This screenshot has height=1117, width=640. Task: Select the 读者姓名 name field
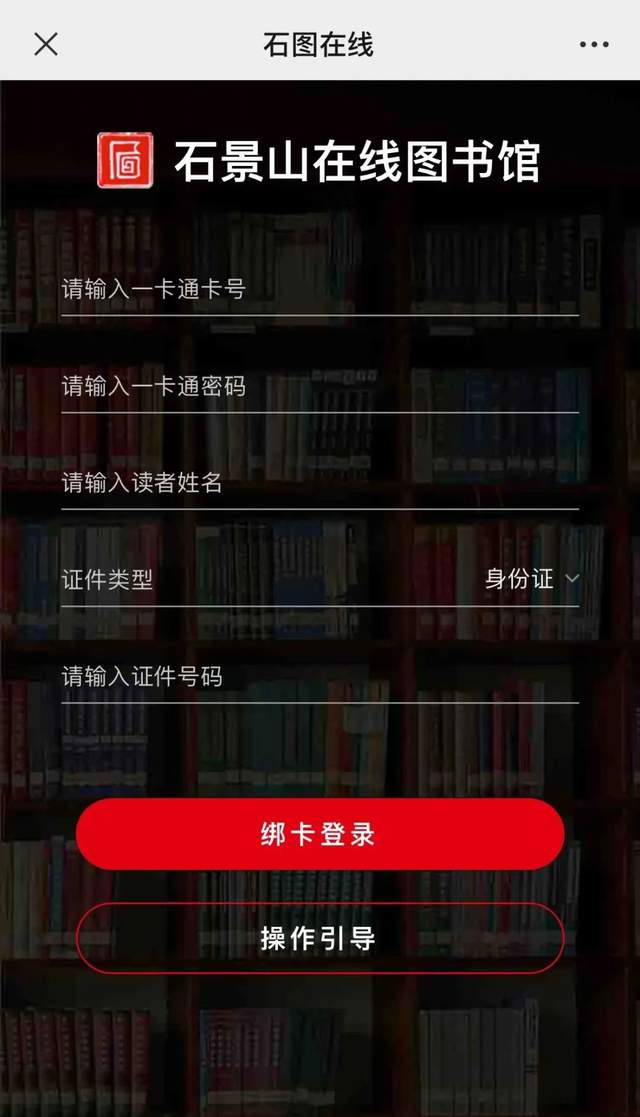[x=320, y=483]
